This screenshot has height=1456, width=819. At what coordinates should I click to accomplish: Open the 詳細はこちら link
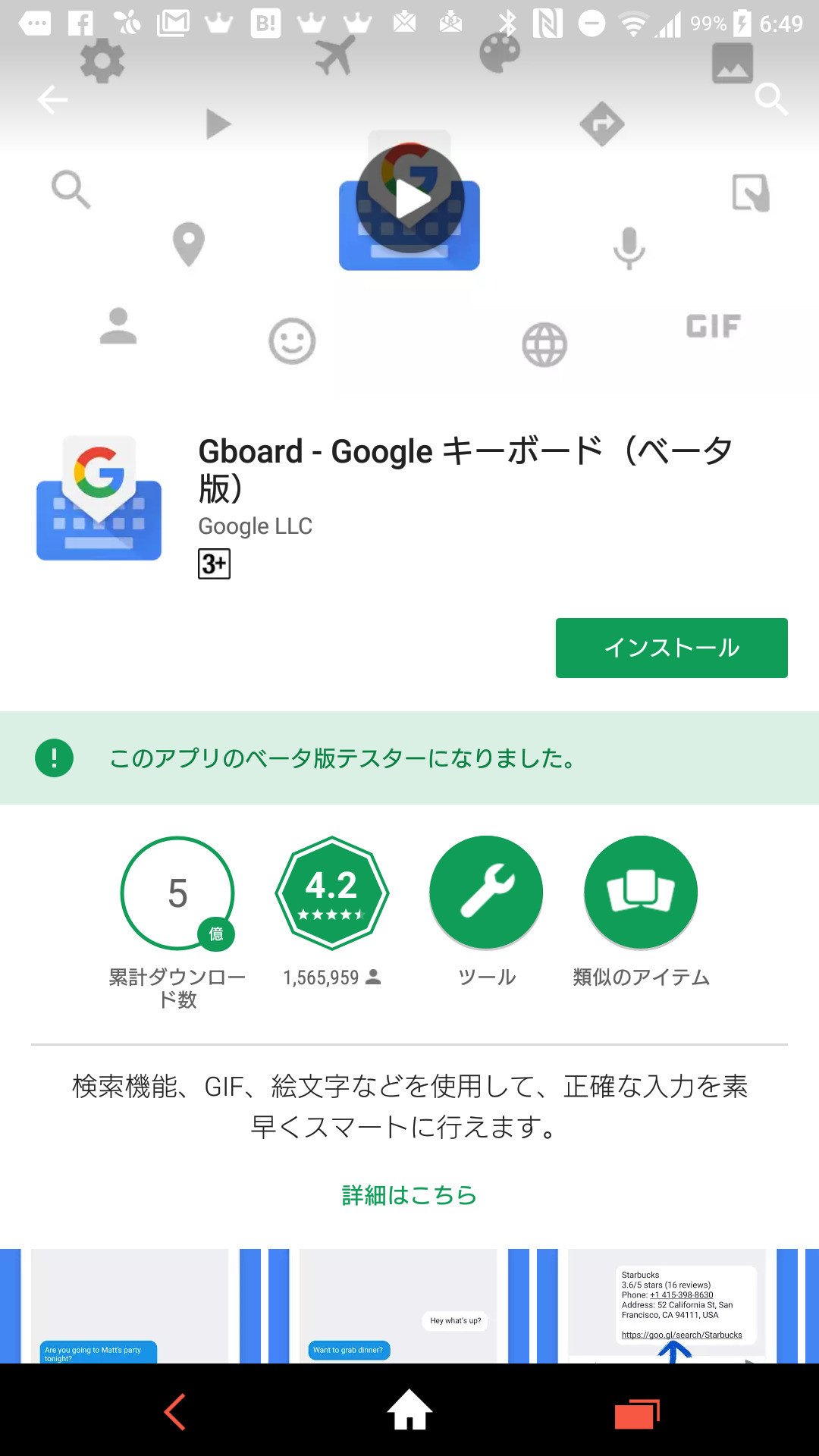click(409, 1195)
